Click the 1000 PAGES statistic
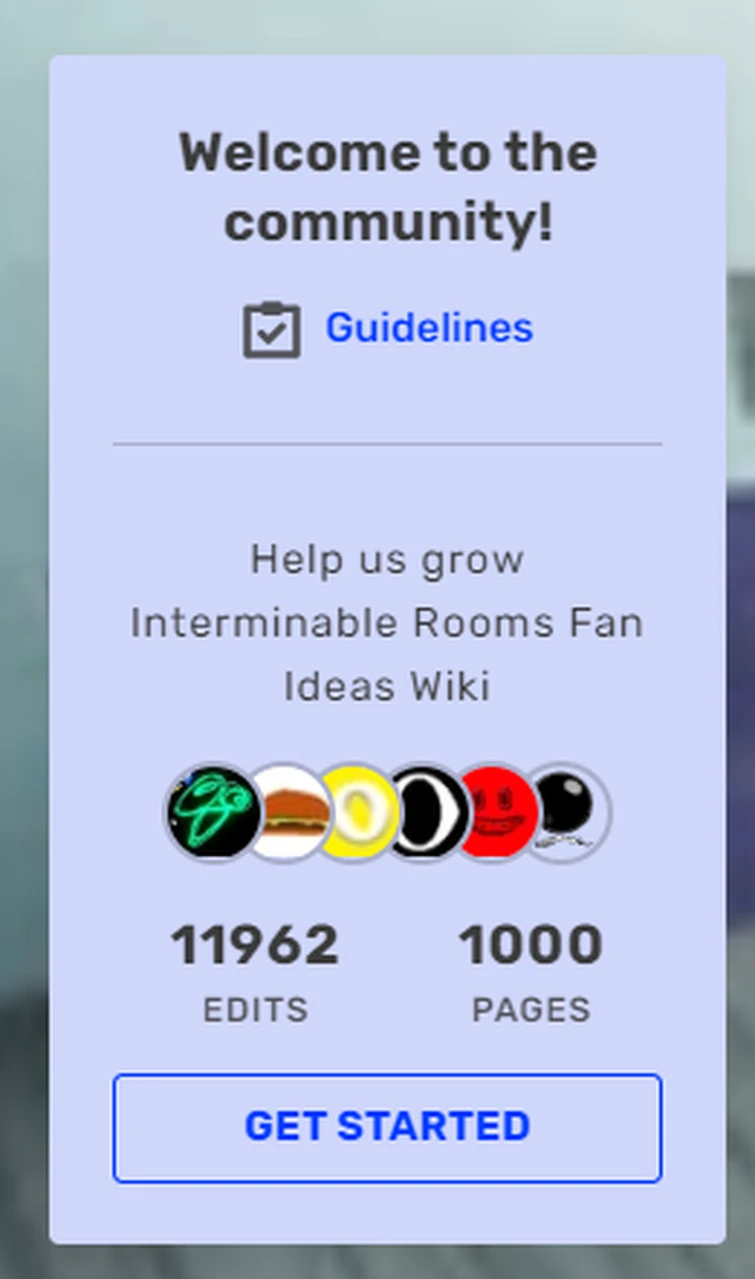Image resolution: width=755 pixels, height=1279 pixels. (530, 942)
